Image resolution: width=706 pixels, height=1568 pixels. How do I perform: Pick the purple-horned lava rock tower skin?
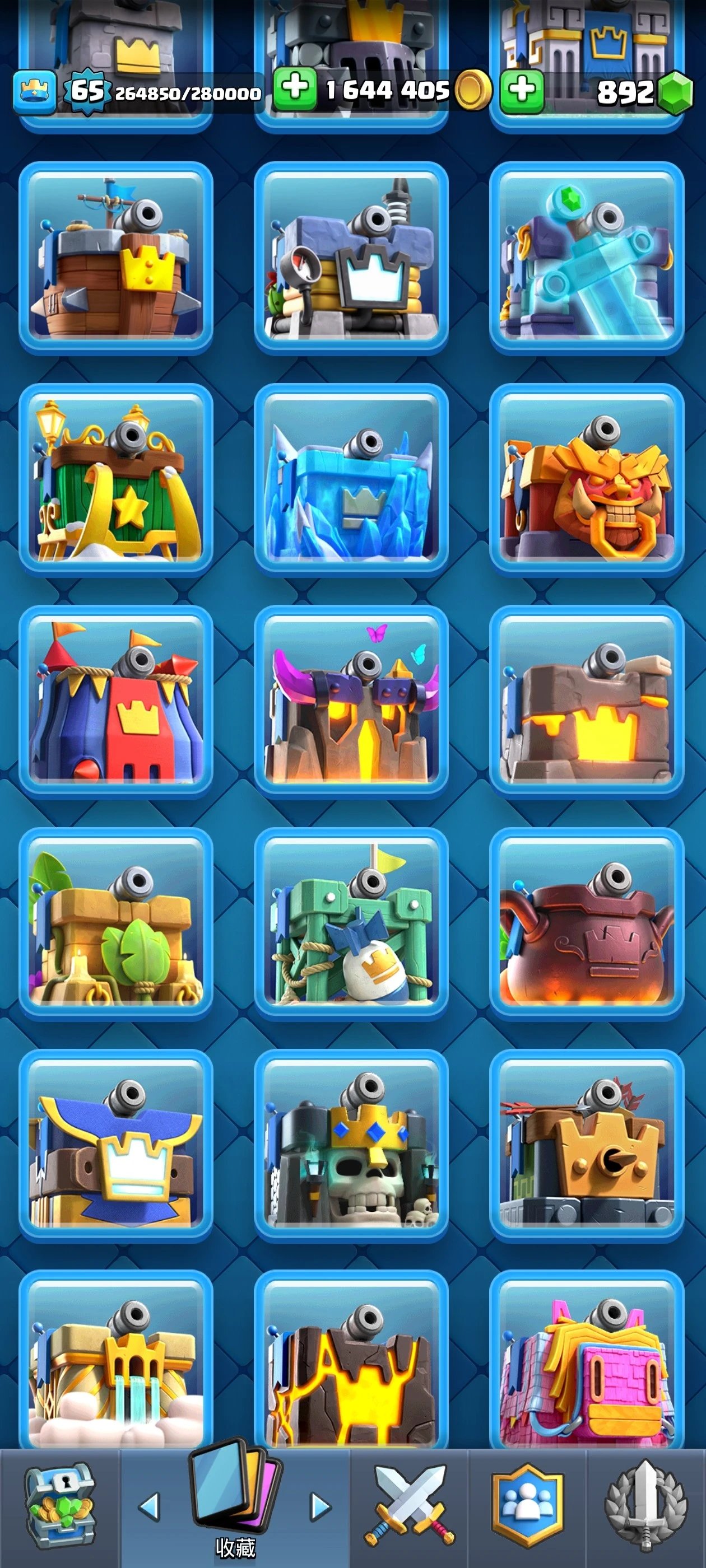(x=351, y=702)
